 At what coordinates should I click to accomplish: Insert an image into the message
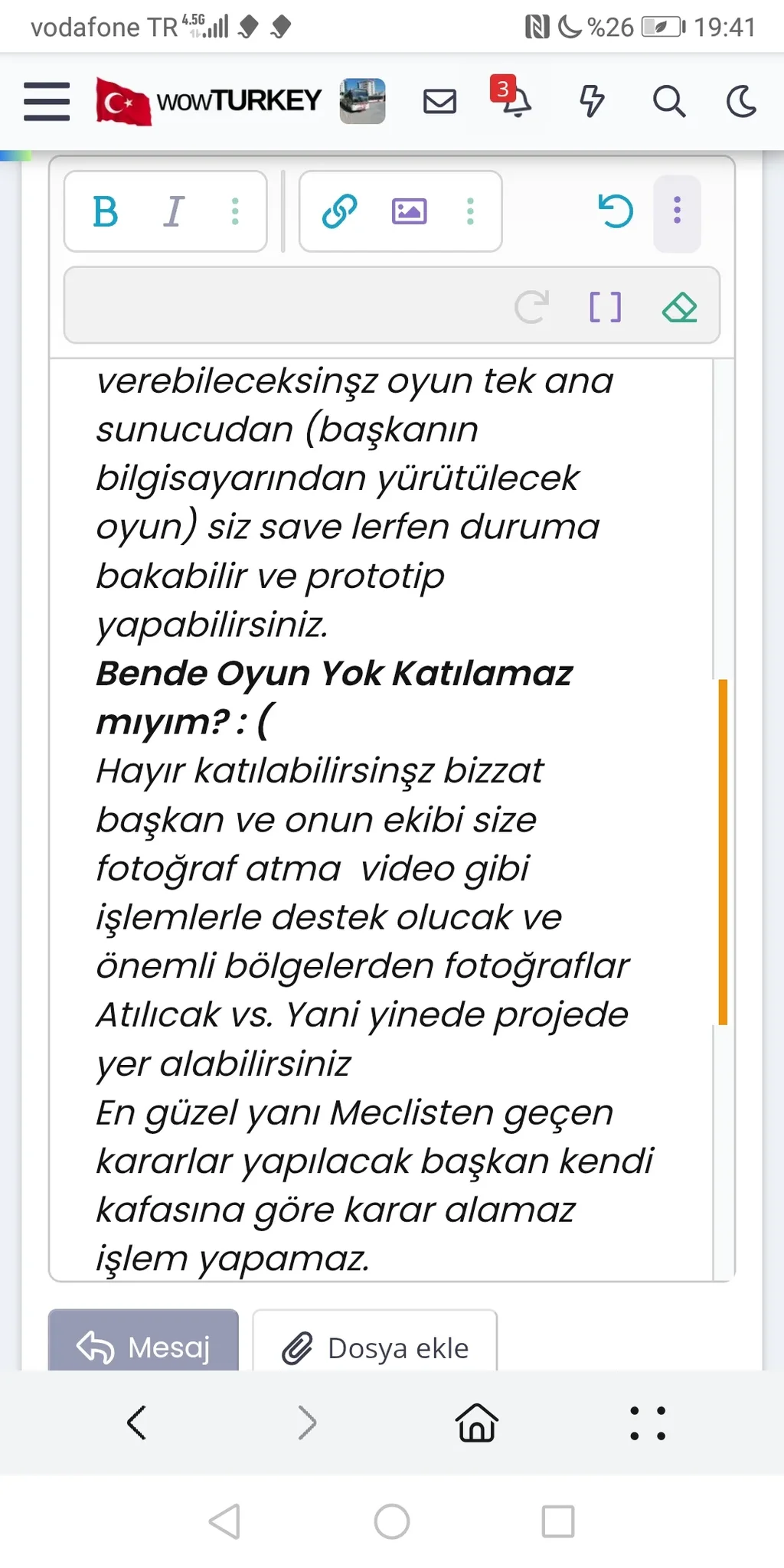(x=410, y=212)
